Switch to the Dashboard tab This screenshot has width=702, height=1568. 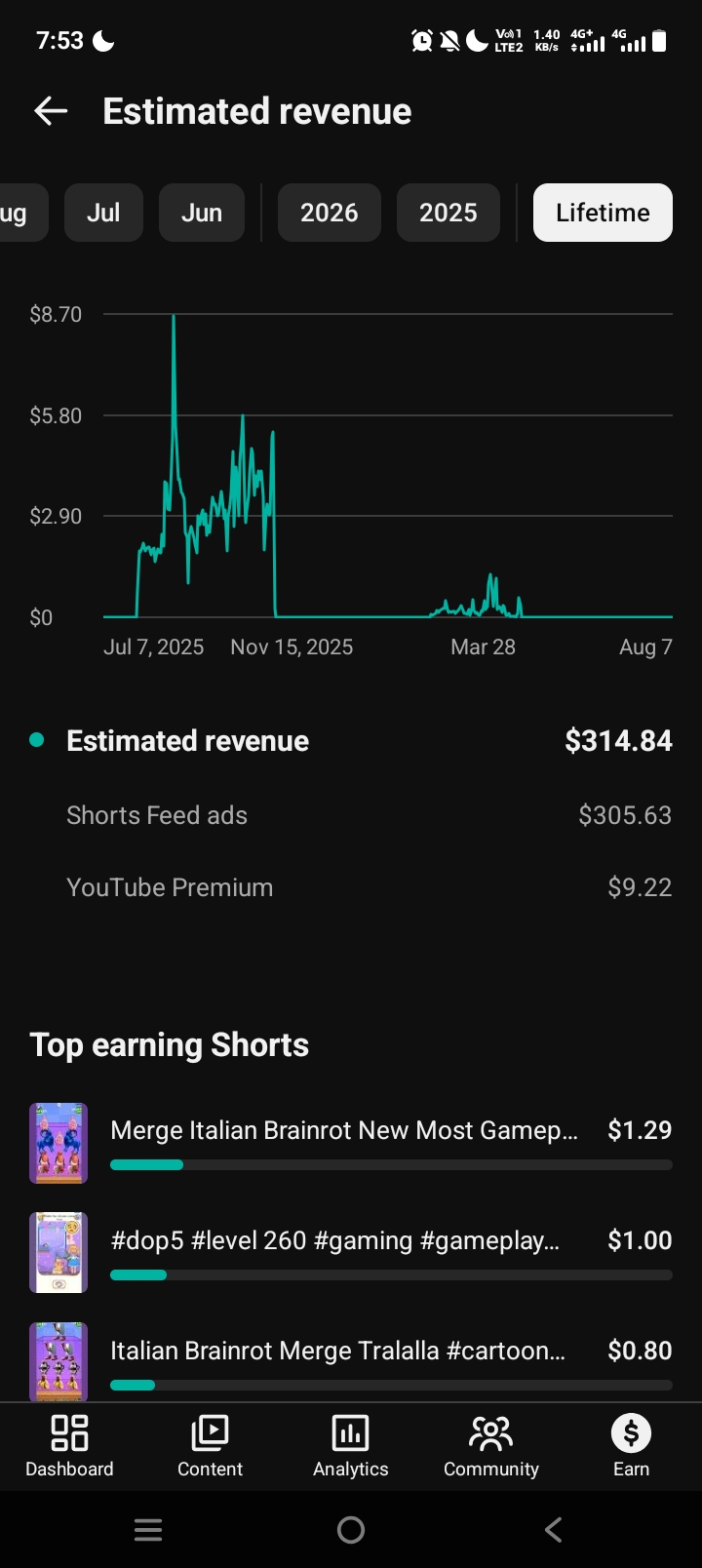69,1447
